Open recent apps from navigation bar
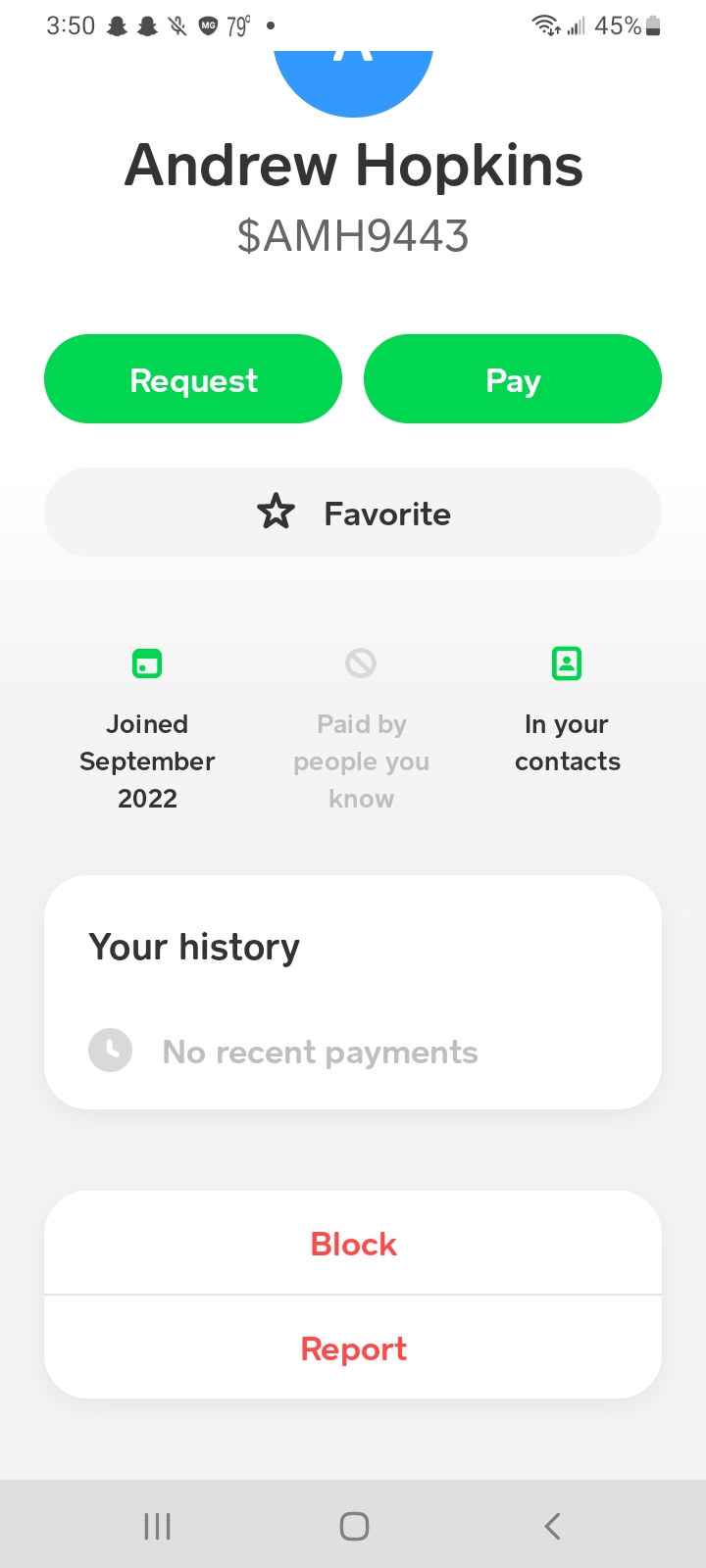This screenshot has width=706, height=1568. (157, 1526)
